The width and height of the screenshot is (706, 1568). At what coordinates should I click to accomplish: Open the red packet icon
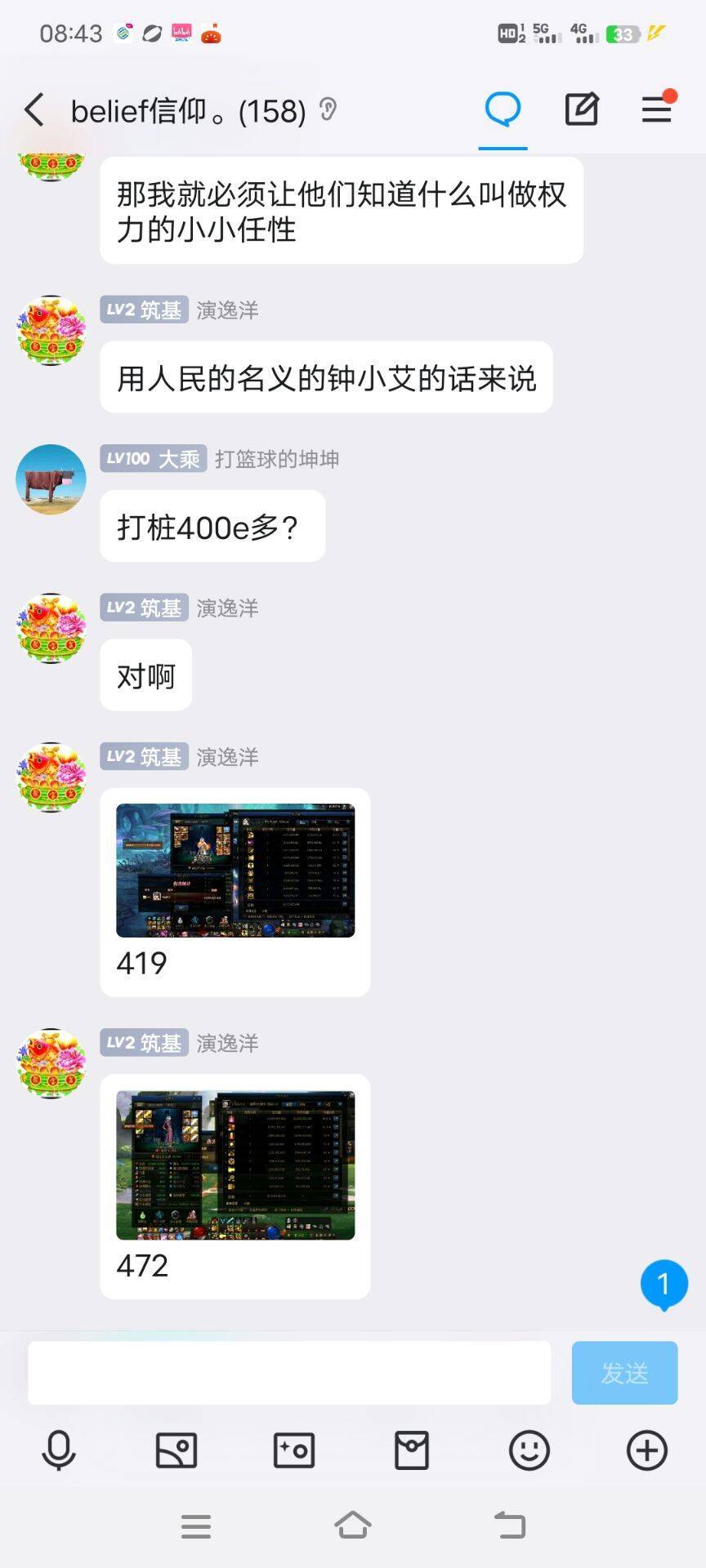coord(412,1451)
